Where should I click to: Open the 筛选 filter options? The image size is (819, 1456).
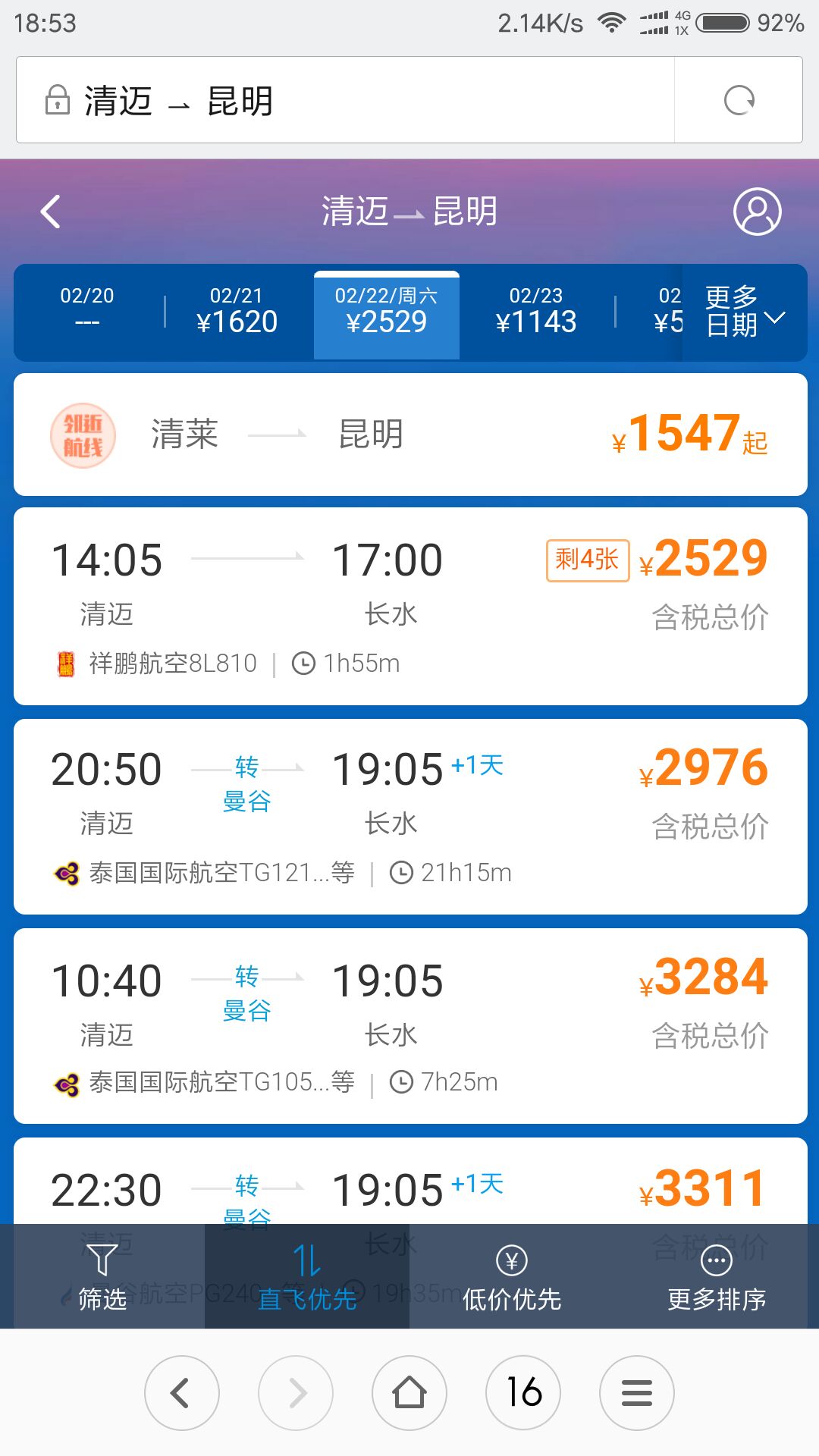(x=102, y=1276)
